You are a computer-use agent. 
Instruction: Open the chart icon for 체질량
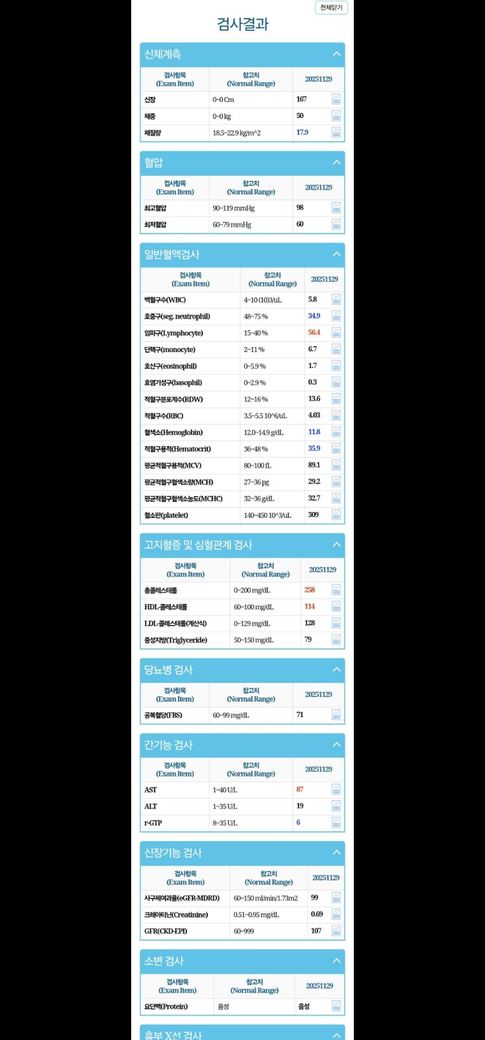coord(336,133)
